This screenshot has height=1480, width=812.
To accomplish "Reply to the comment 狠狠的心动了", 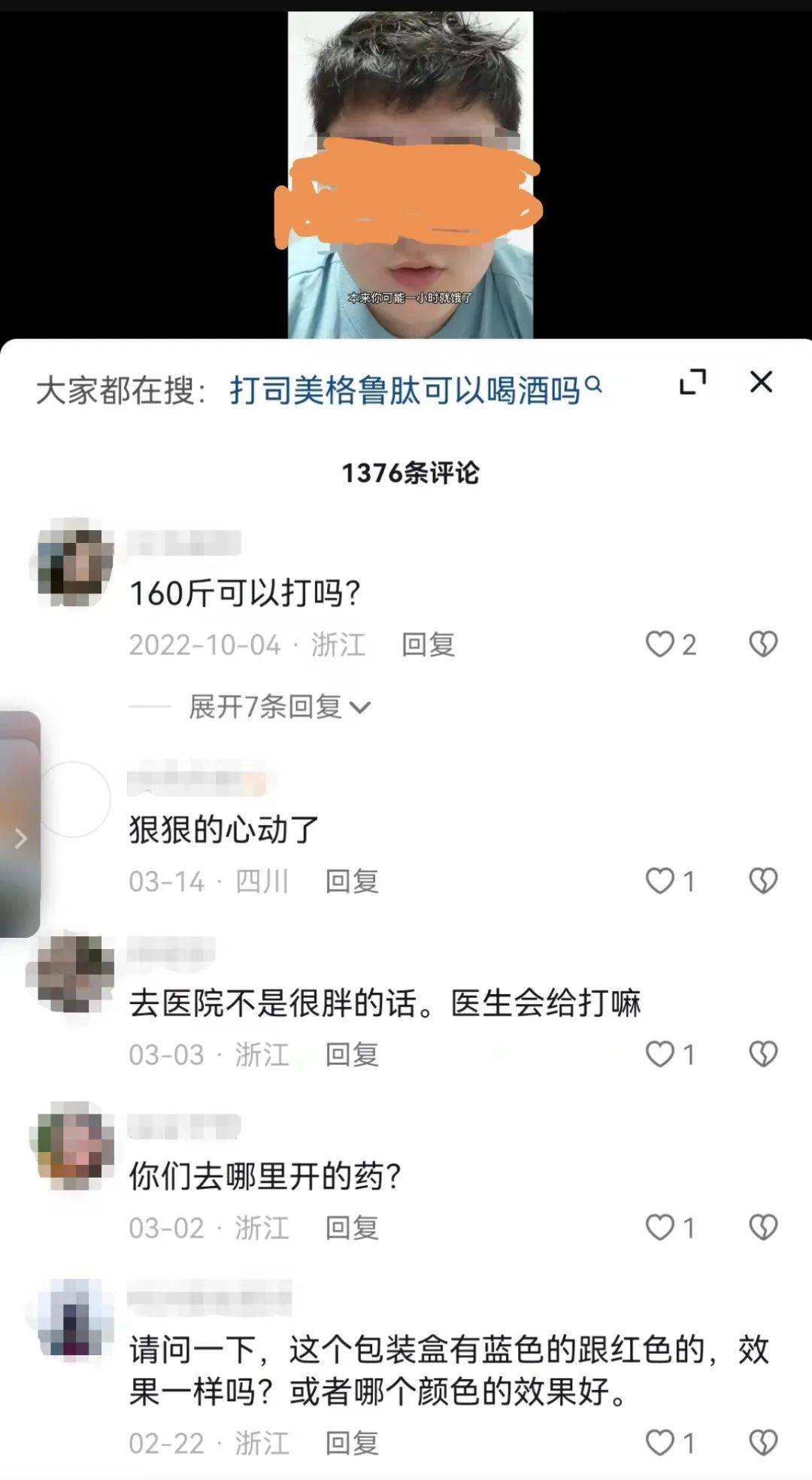I will coord(352,881).
